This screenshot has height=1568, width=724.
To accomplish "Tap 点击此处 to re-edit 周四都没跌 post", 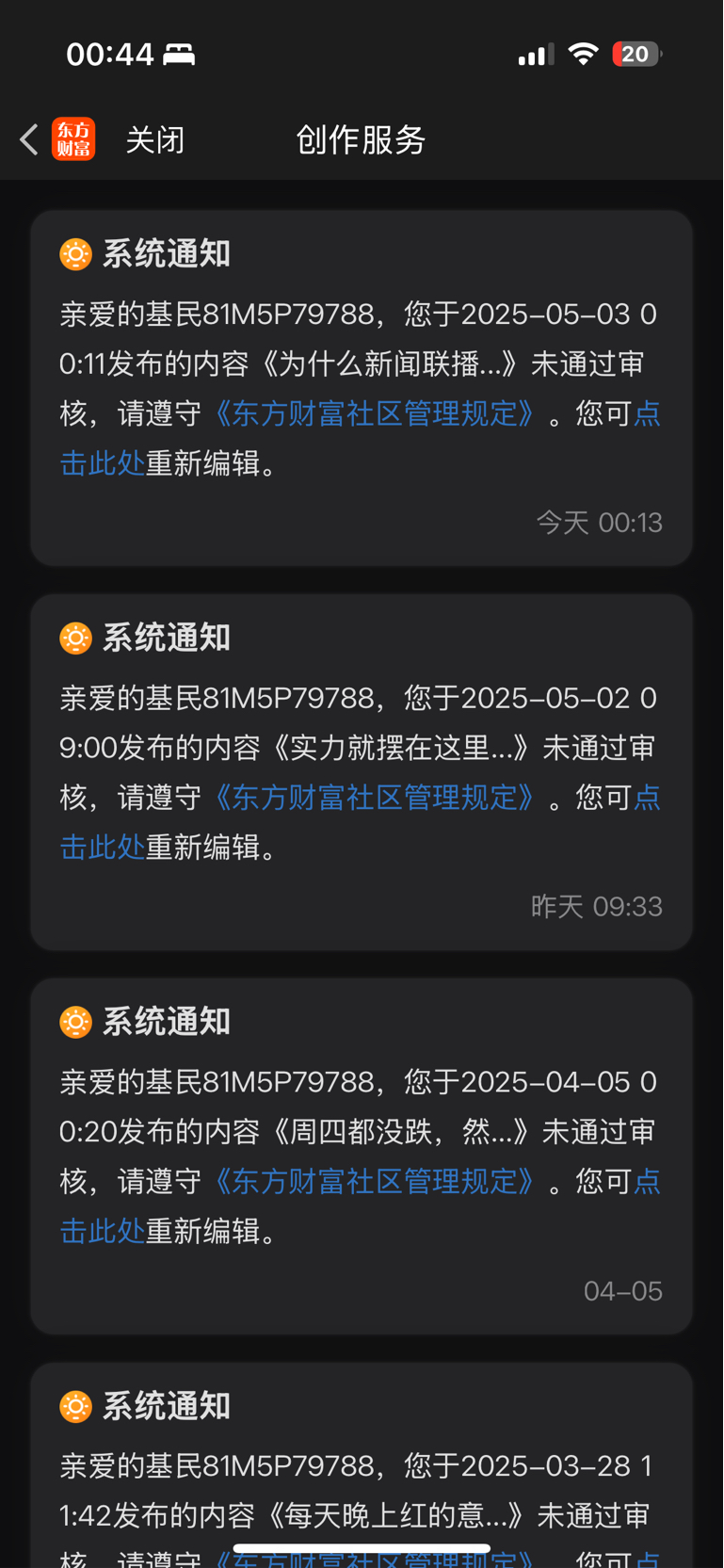I will pyautogui.click(x=102, y=1231).
